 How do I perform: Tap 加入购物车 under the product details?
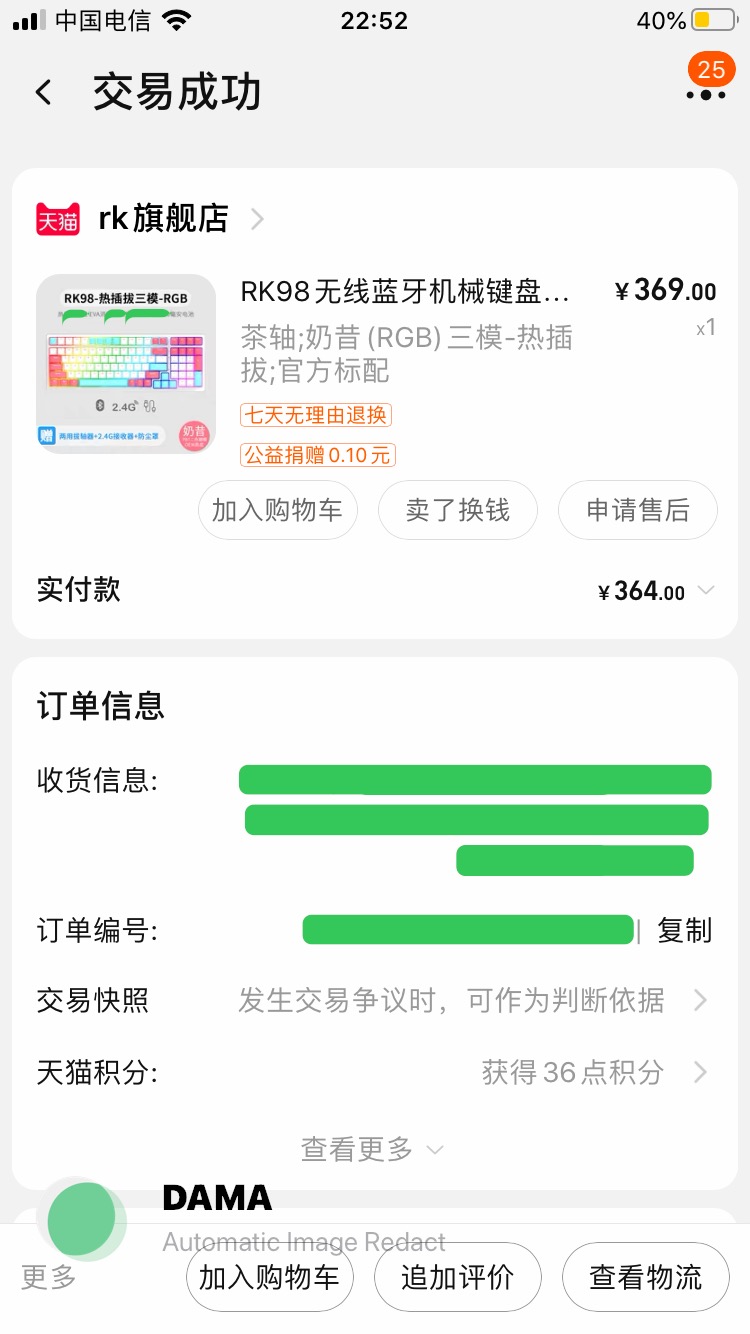(277, 510)
